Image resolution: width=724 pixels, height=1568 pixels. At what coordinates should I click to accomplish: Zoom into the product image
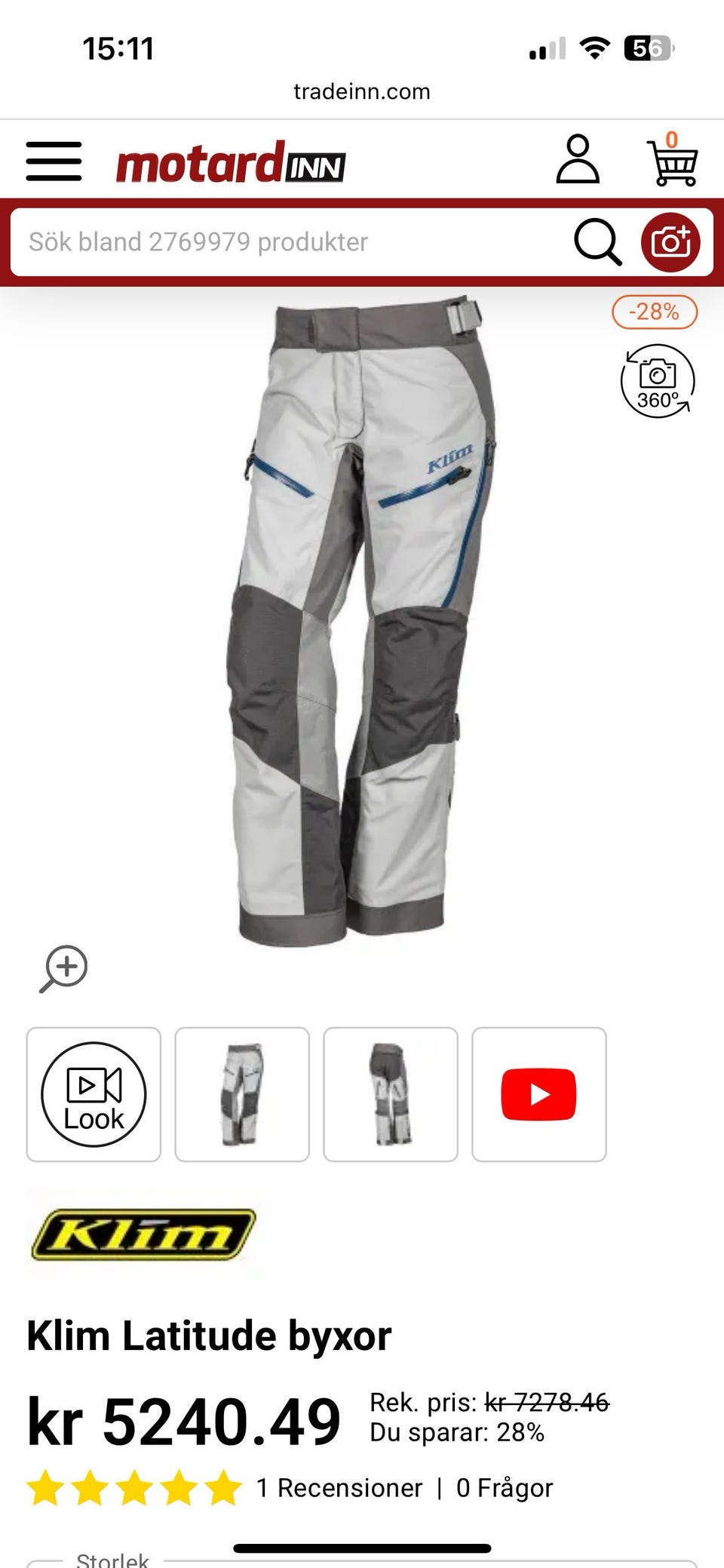click(64, 968)
